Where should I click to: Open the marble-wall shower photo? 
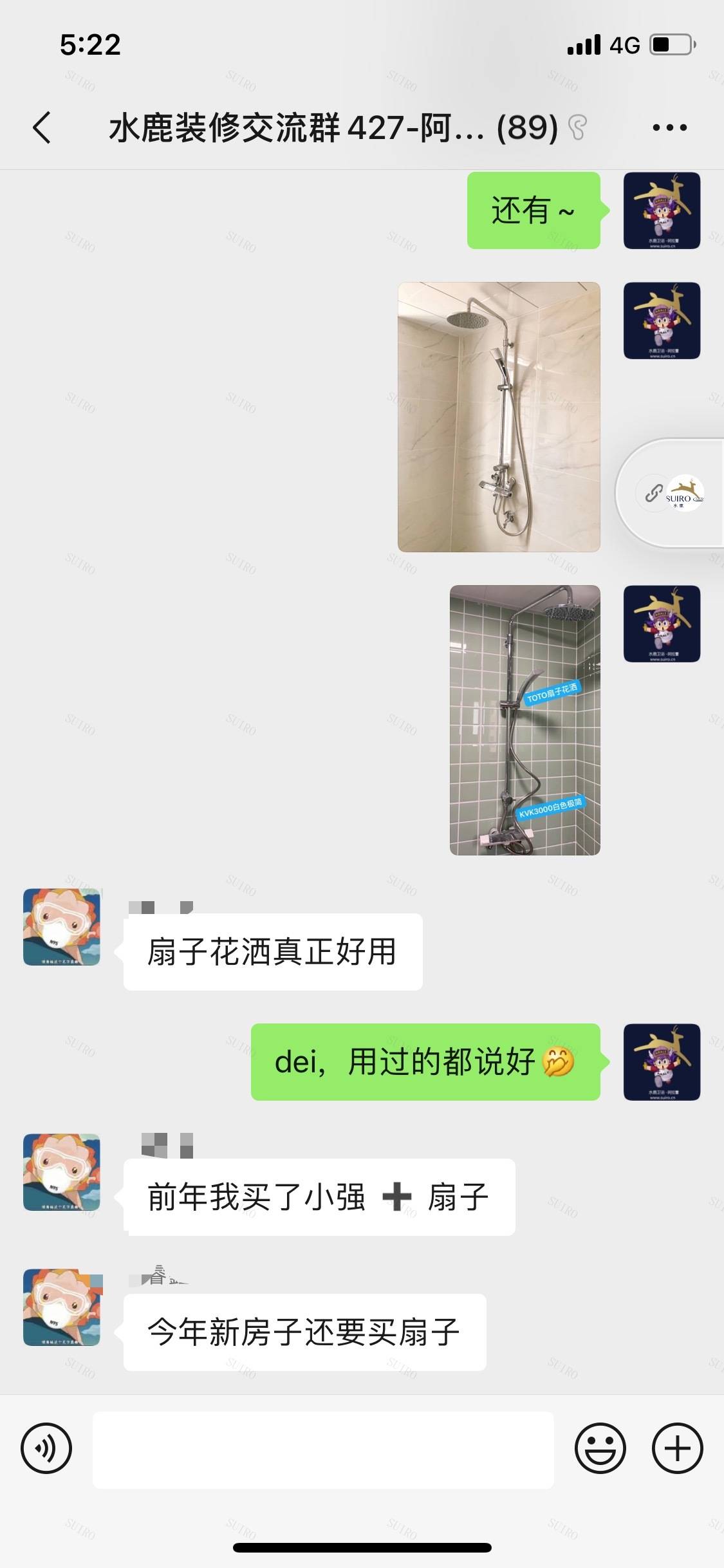499,416
